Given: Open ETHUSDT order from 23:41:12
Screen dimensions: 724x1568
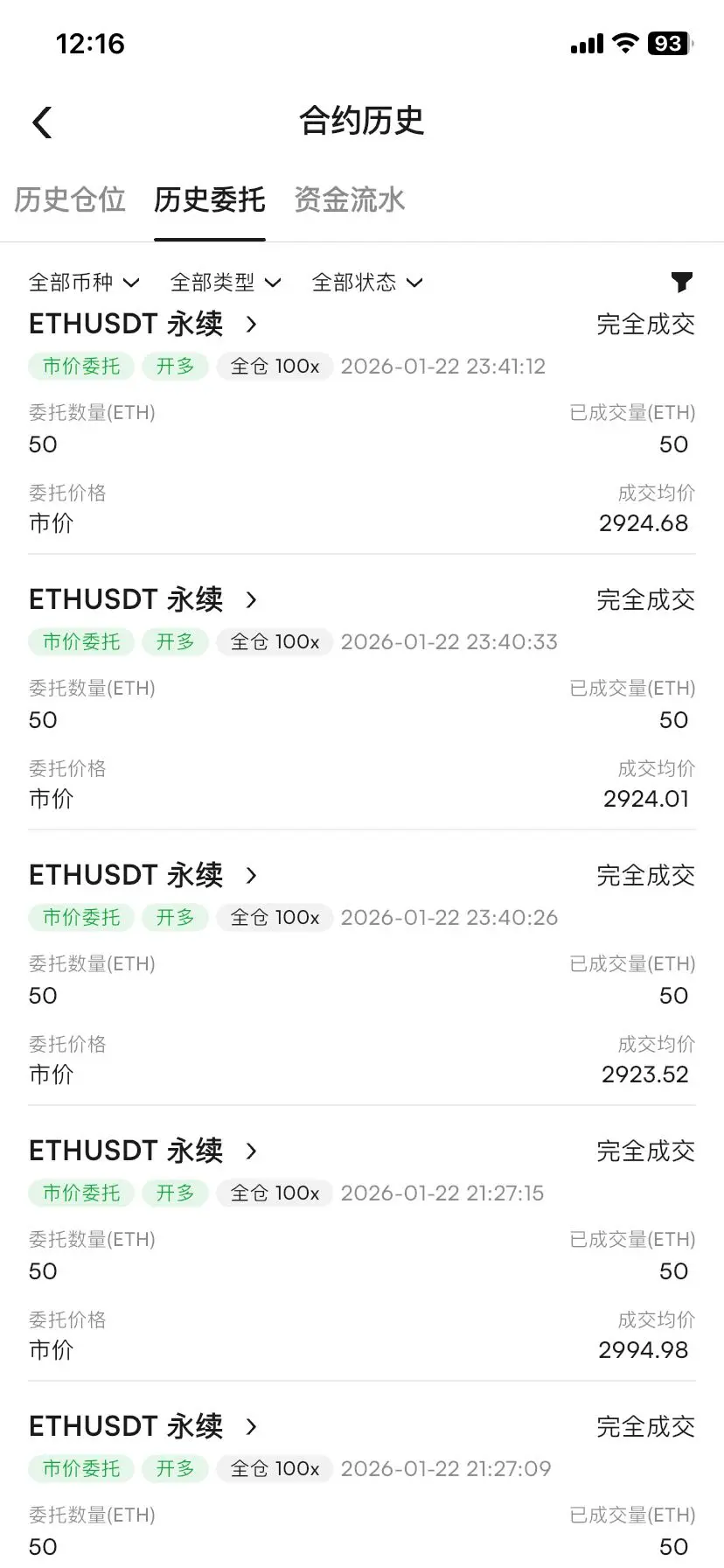Looking at the screenshot, I should [144, 324].
